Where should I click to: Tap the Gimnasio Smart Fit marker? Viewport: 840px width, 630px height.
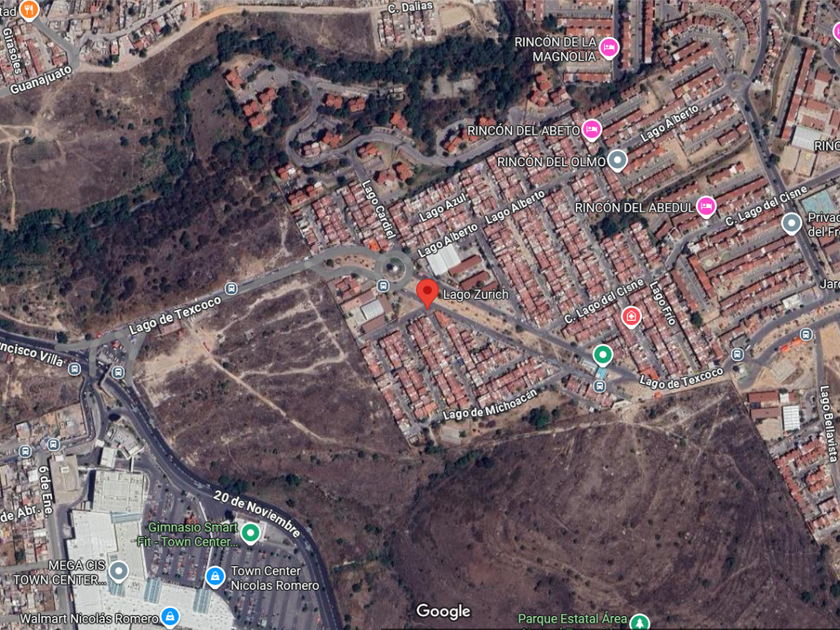click(x=250, y=534)
